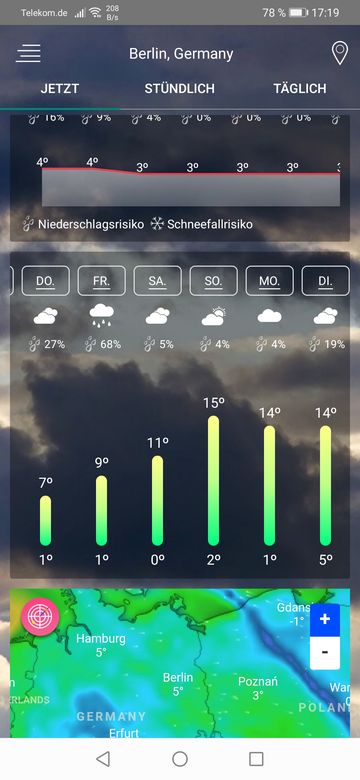Zoom in the map with plus
The width and height of the screenshot is (360, 780).
[x=325, y=620]
